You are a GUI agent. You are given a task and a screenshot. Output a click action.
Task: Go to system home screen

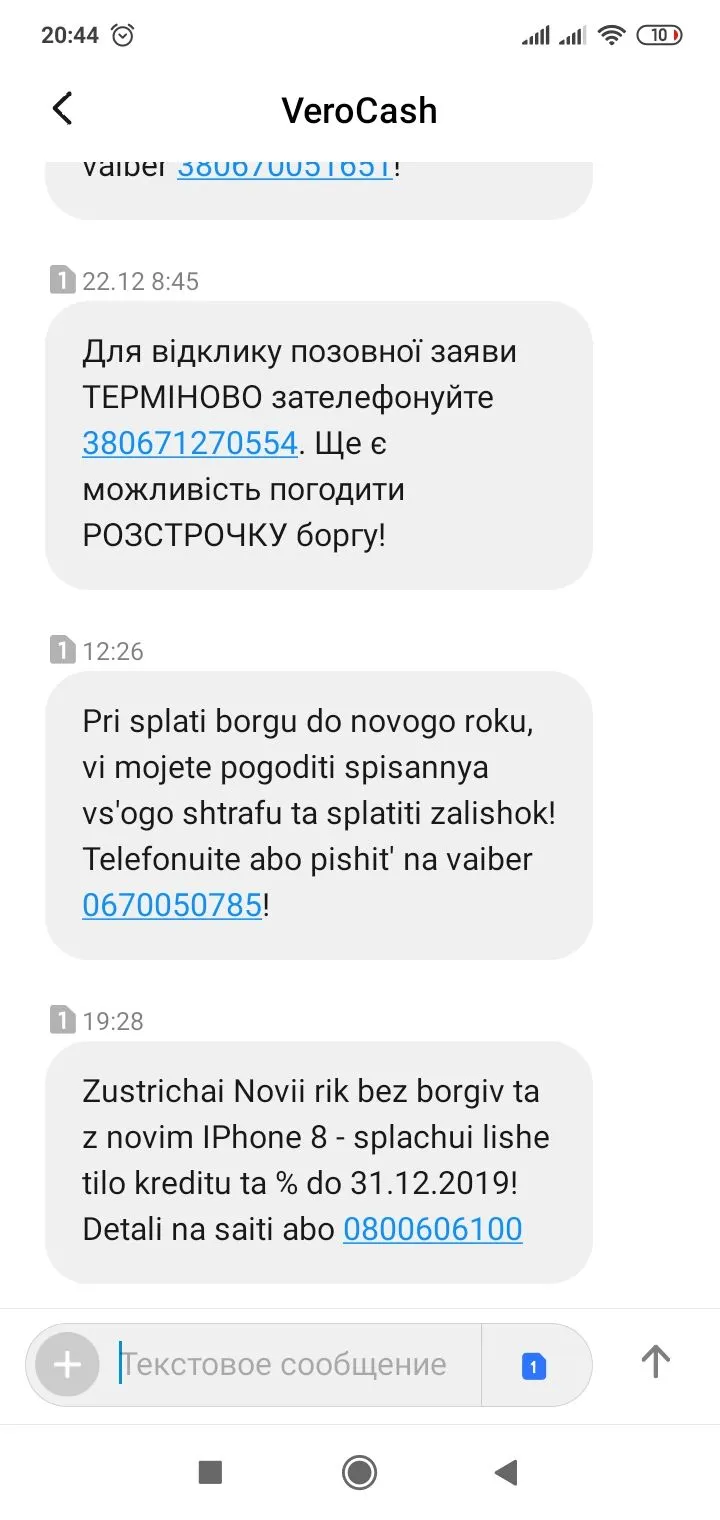[359, 1472]
